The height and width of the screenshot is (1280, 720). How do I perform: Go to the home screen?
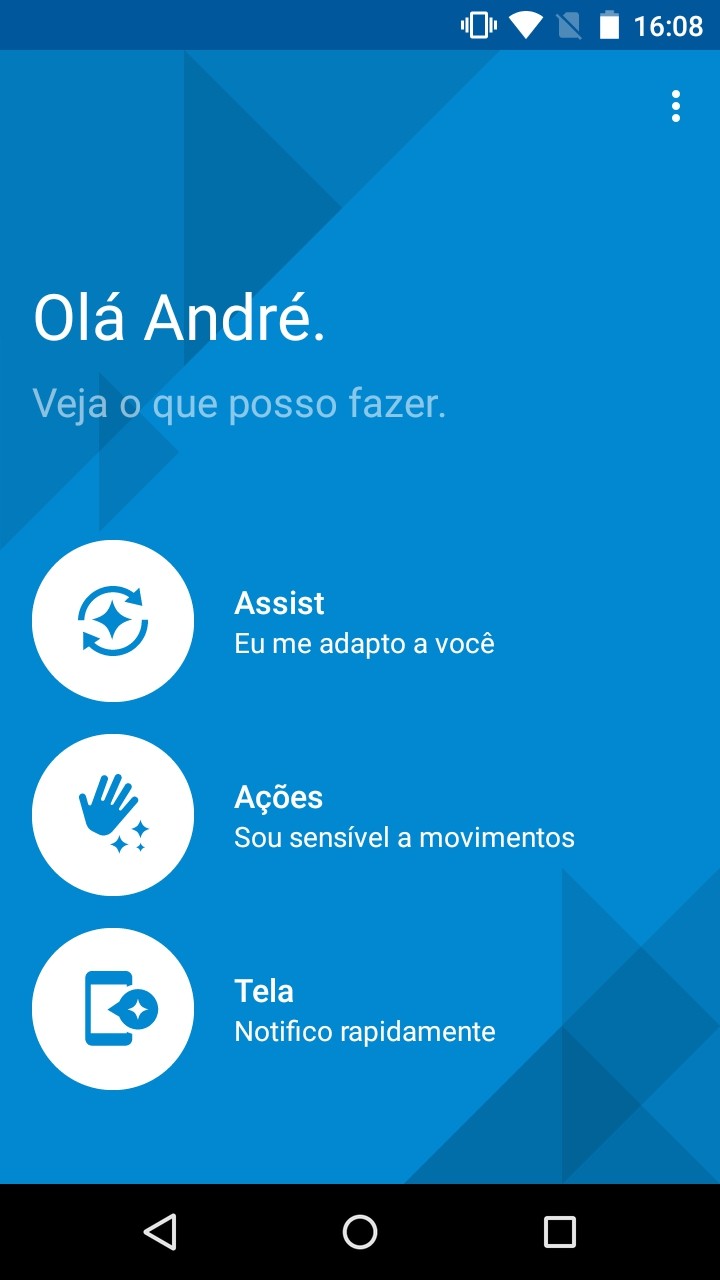point(360,1231)
